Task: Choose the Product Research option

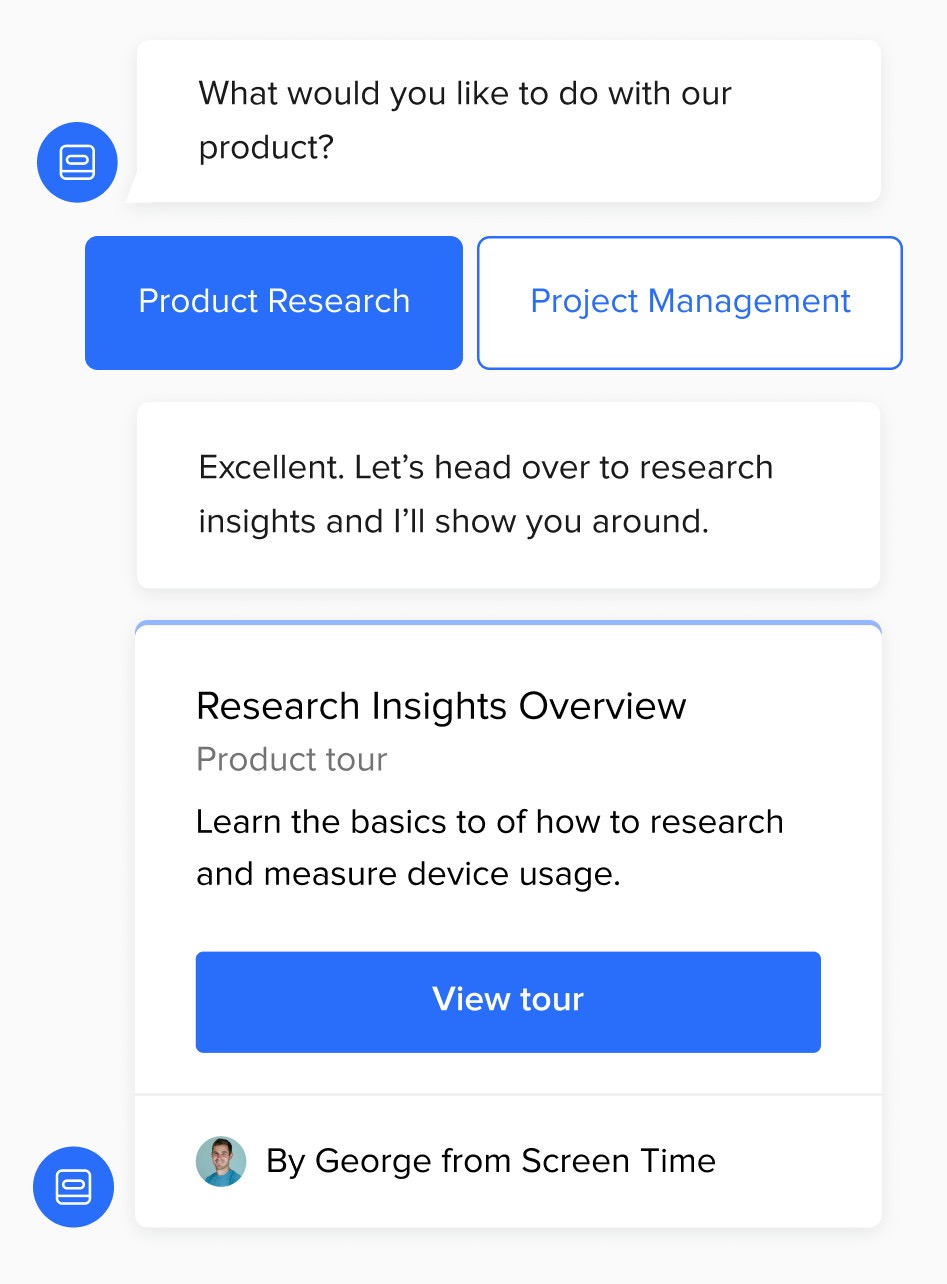Action: (274, 302)
